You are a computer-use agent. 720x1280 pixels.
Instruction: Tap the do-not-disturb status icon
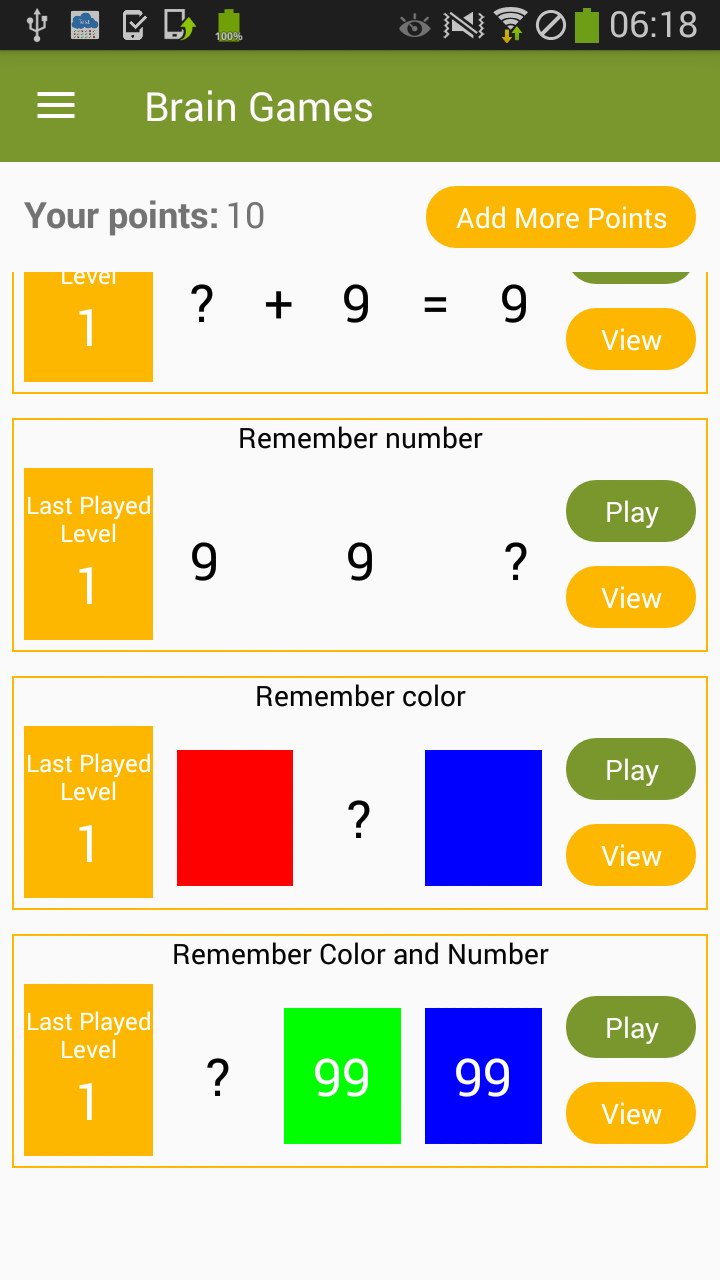coord(550,23)
